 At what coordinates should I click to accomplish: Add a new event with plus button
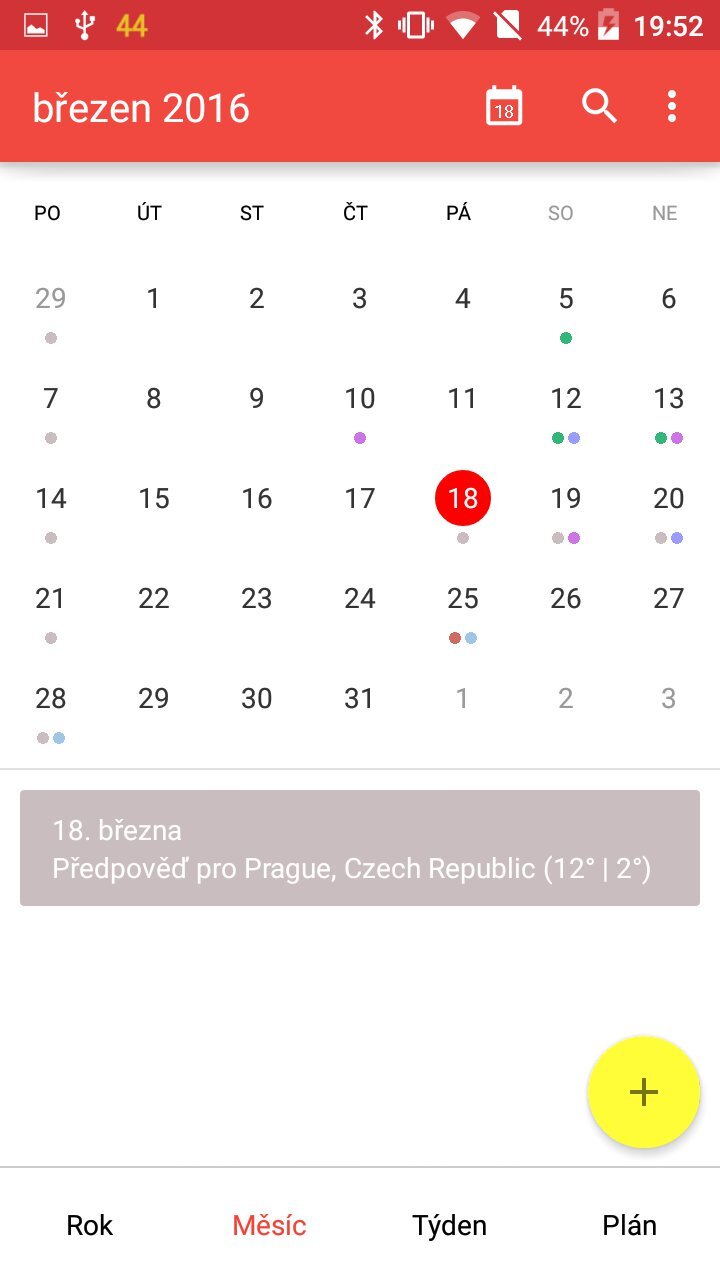643,1092
